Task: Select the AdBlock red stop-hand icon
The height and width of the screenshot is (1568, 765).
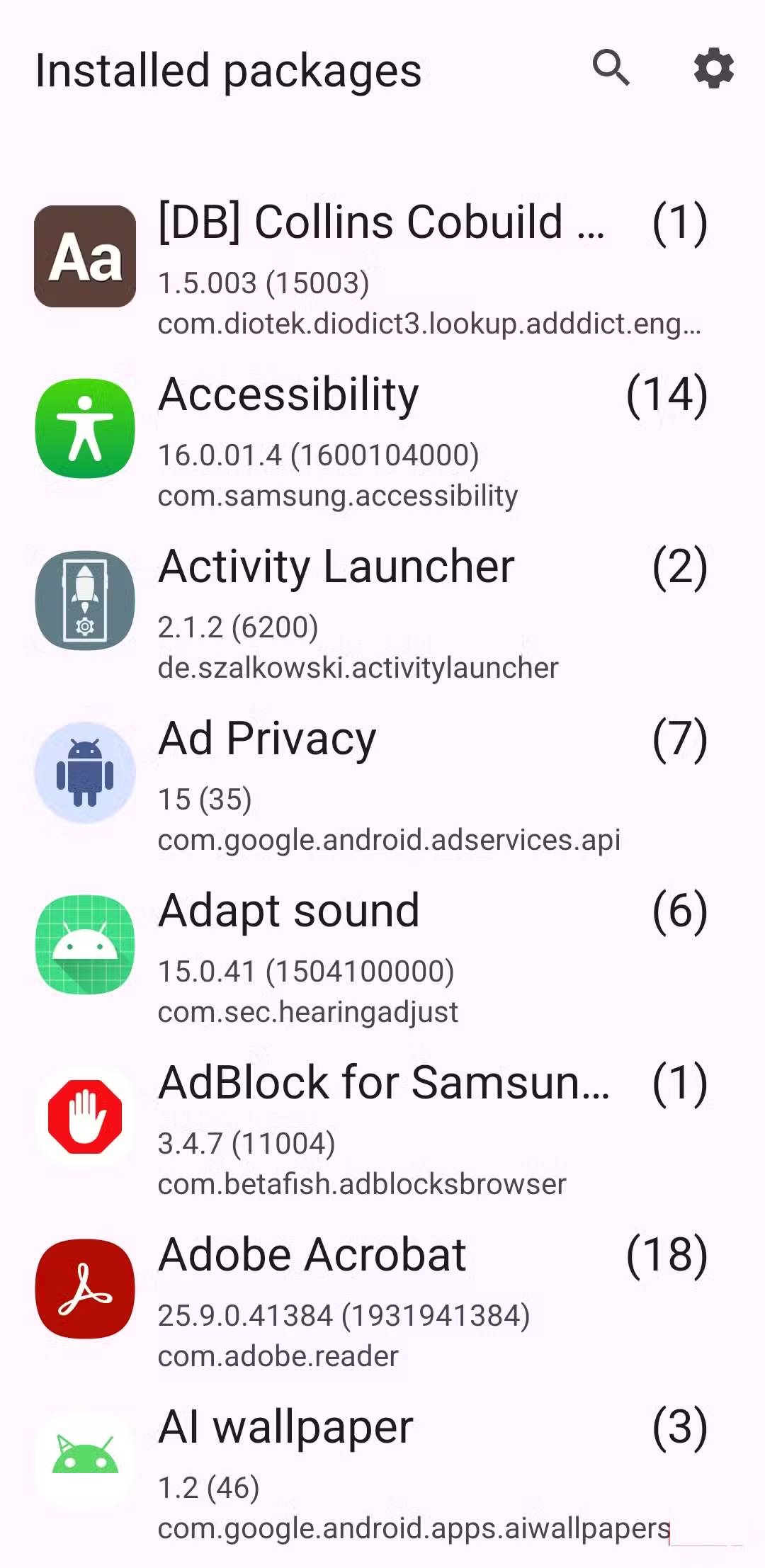Action: (84, 1118)
